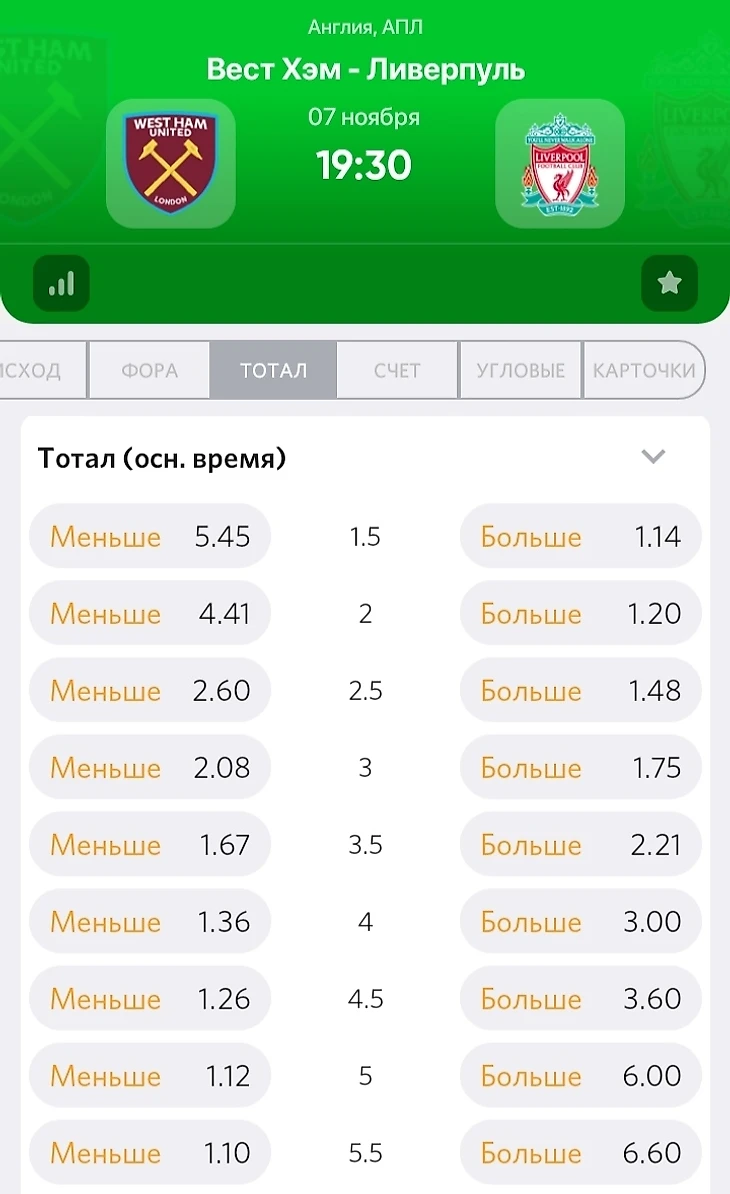This screenshot has height=1194, width=730.
Task: Switch to the СЧЕТ tab
Action: [397, 370]
